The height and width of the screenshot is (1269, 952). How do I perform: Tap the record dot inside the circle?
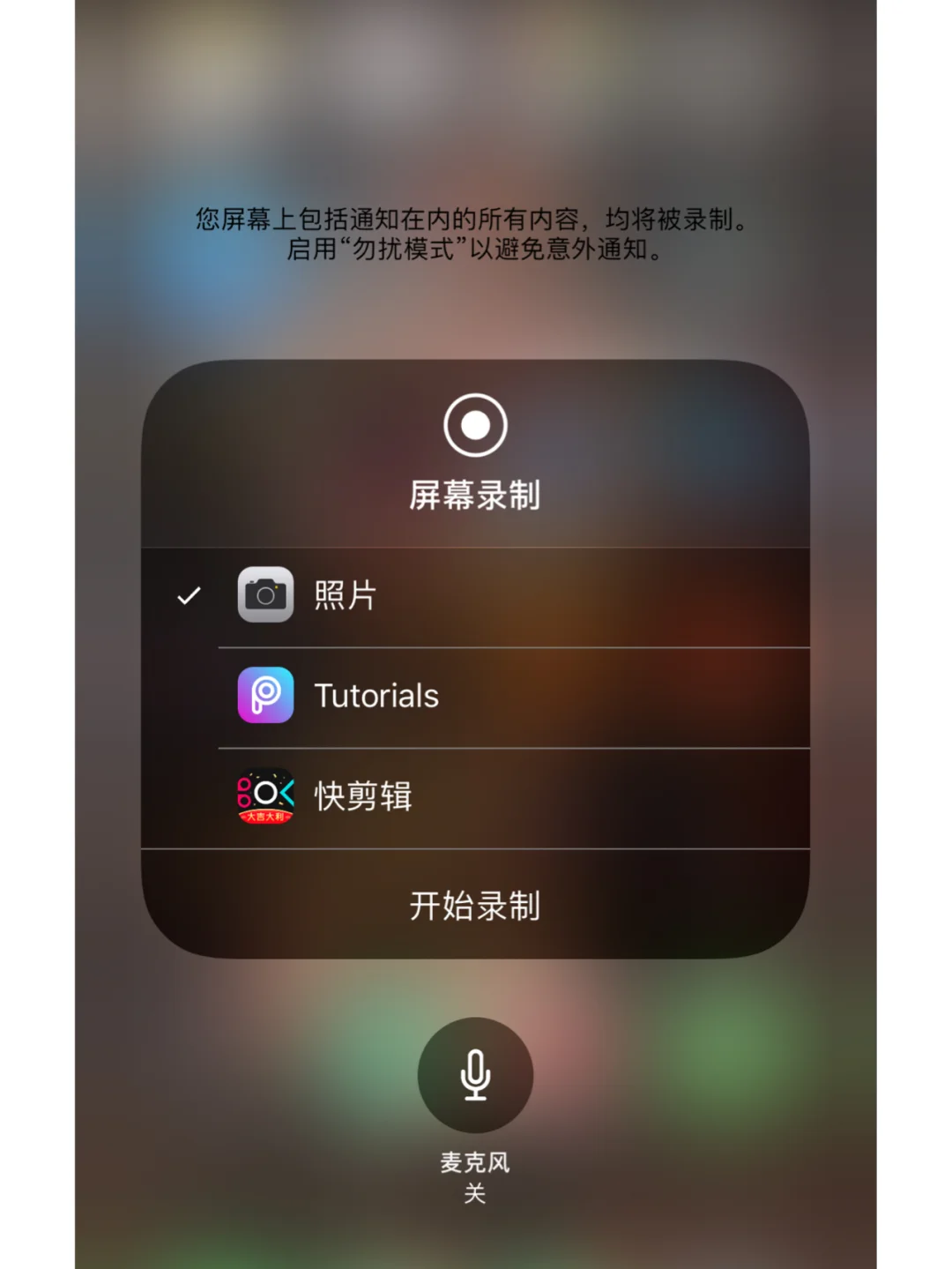coord(475,425)
